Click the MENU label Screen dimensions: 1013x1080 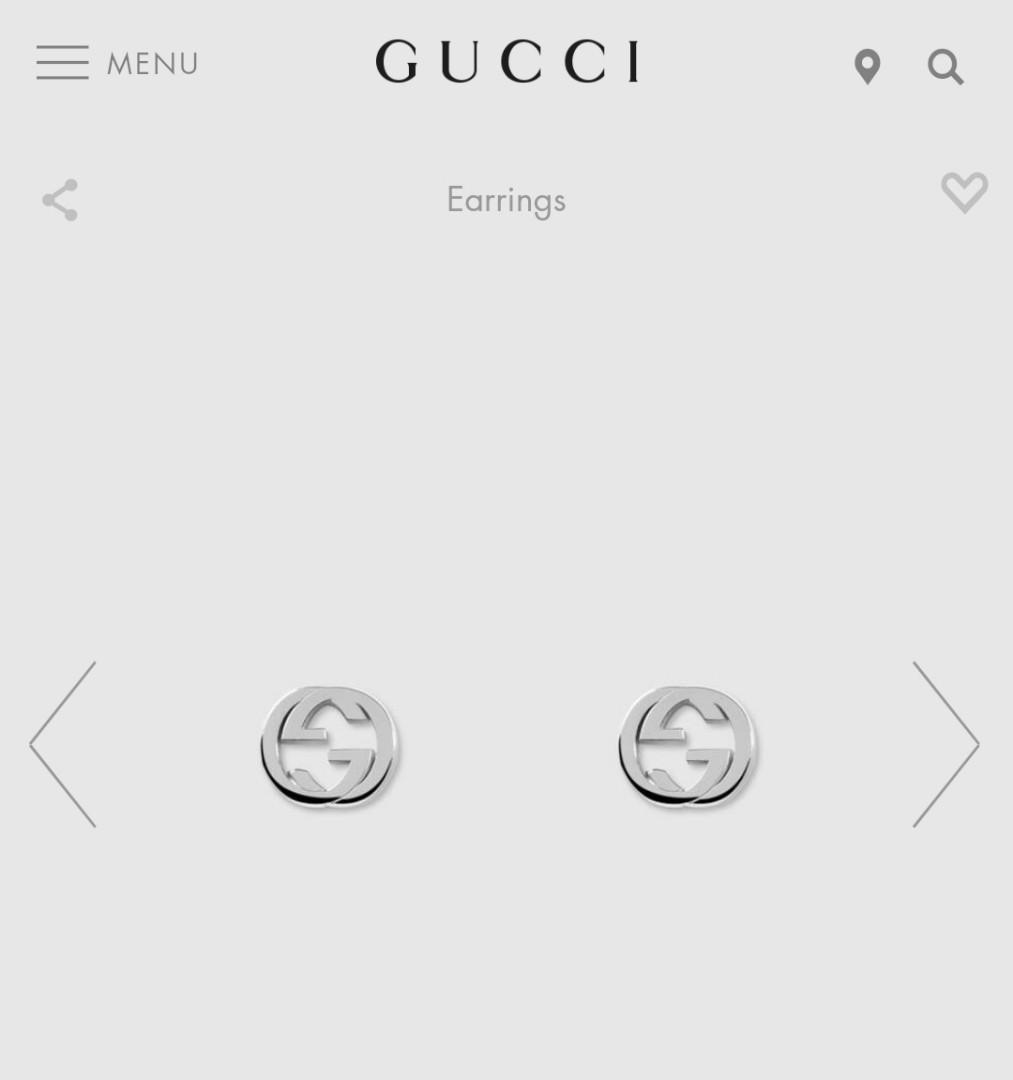(x=151, y=63)
